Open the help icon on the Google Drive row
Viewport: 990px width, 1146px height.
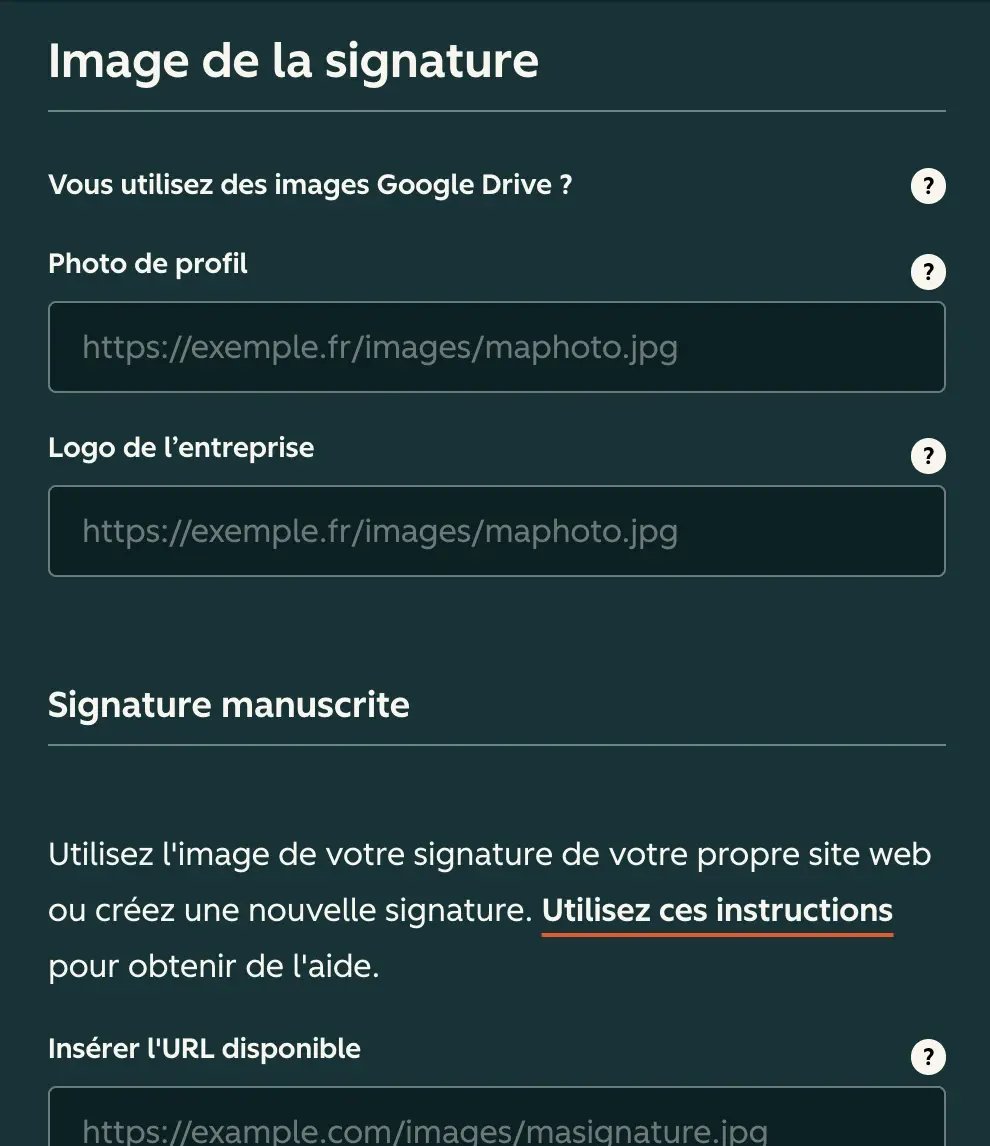(x=927, y=186)
